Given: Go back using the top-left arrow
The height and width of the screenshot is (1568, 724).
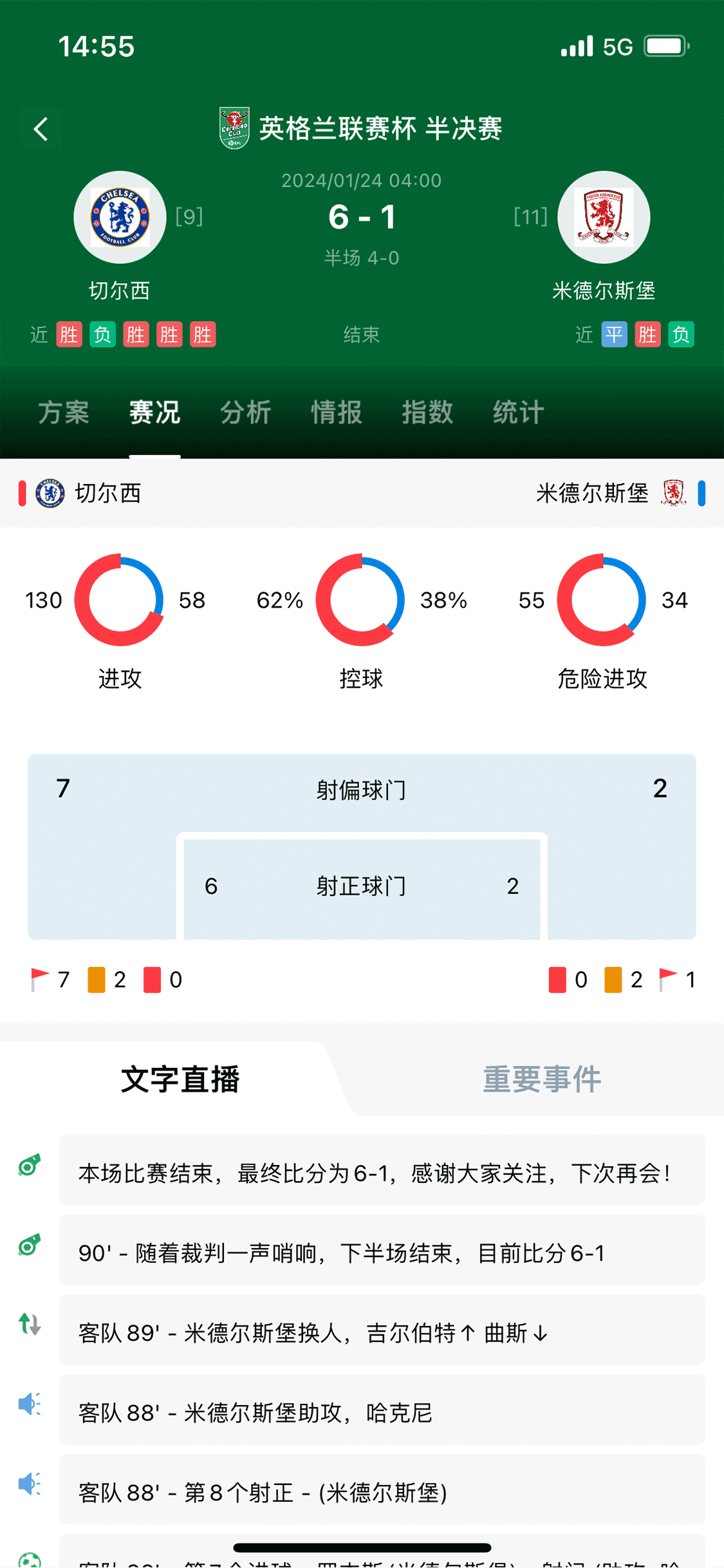Looking at the screenshot, I should (x=41, y=129).
